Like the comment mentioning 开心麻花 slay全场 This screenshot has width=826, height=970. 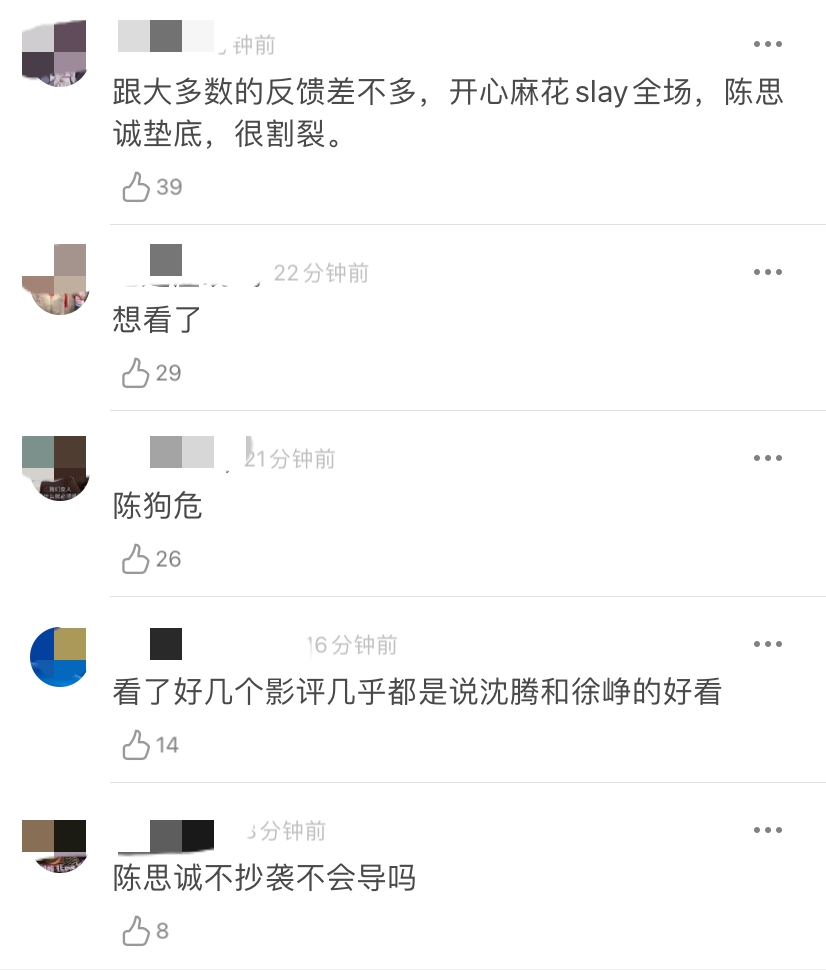136,187
